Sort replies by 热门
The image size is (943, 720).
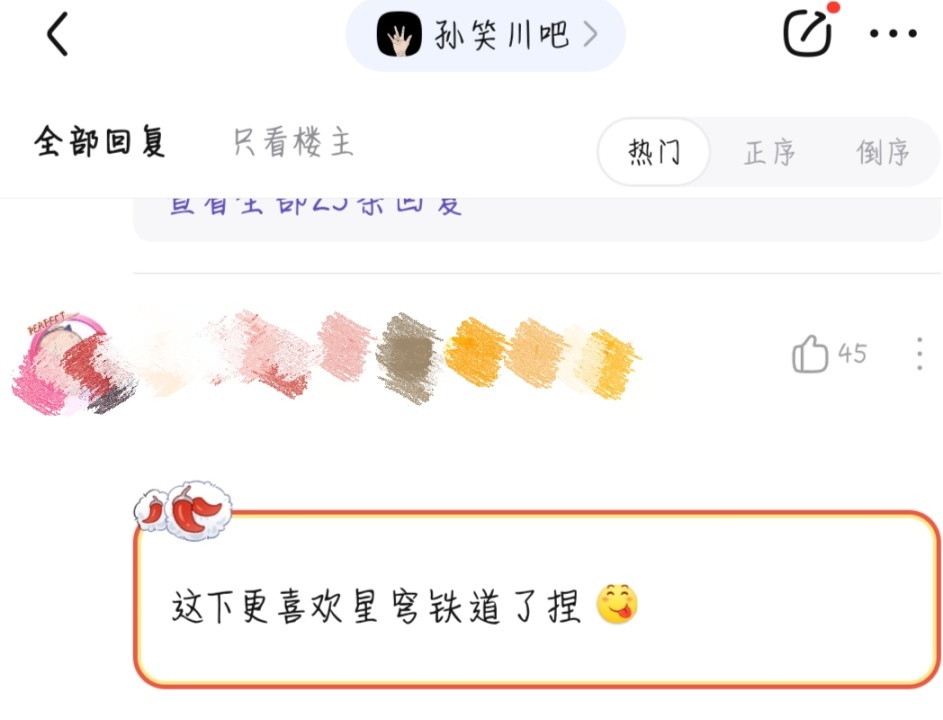(x=654, y=152)
